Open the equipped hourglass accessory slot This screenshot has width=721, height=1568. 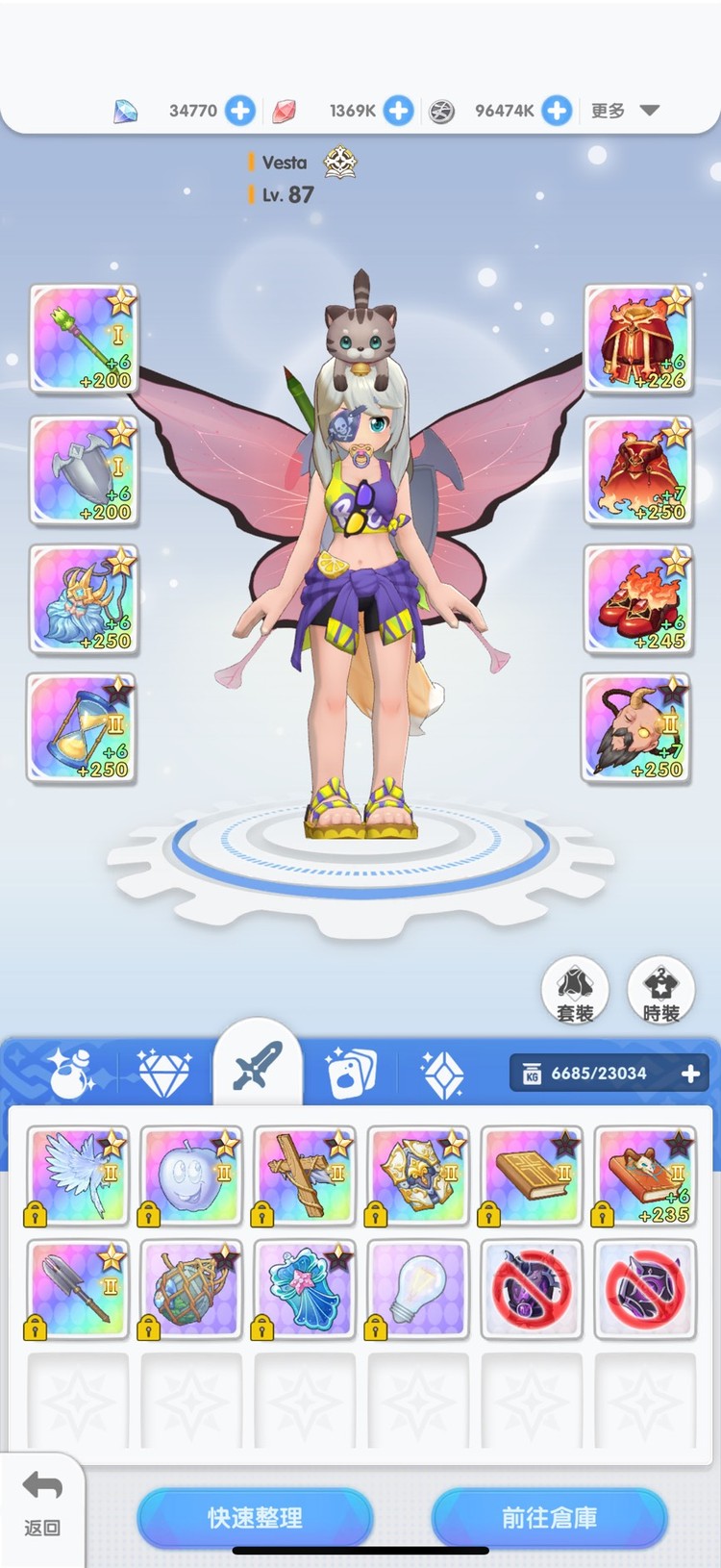[82, 728]
